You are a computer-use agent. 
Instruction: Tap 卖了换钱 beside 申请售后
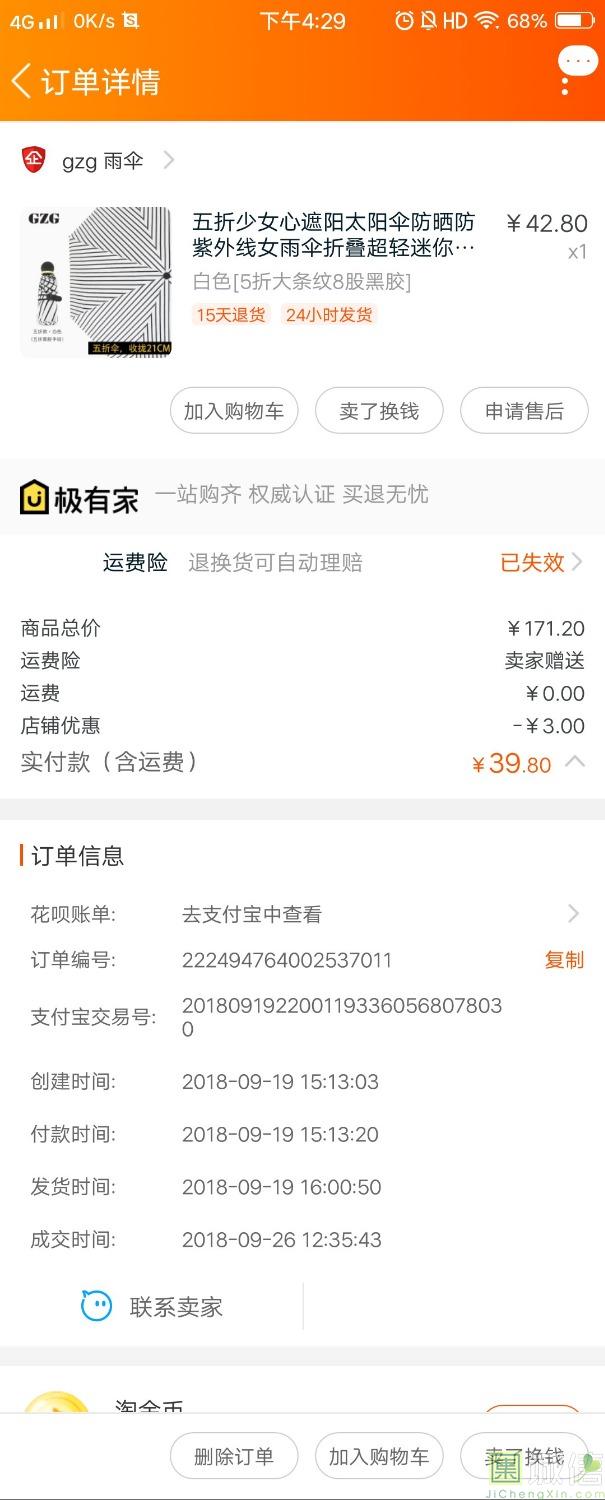tap(379, 411)
